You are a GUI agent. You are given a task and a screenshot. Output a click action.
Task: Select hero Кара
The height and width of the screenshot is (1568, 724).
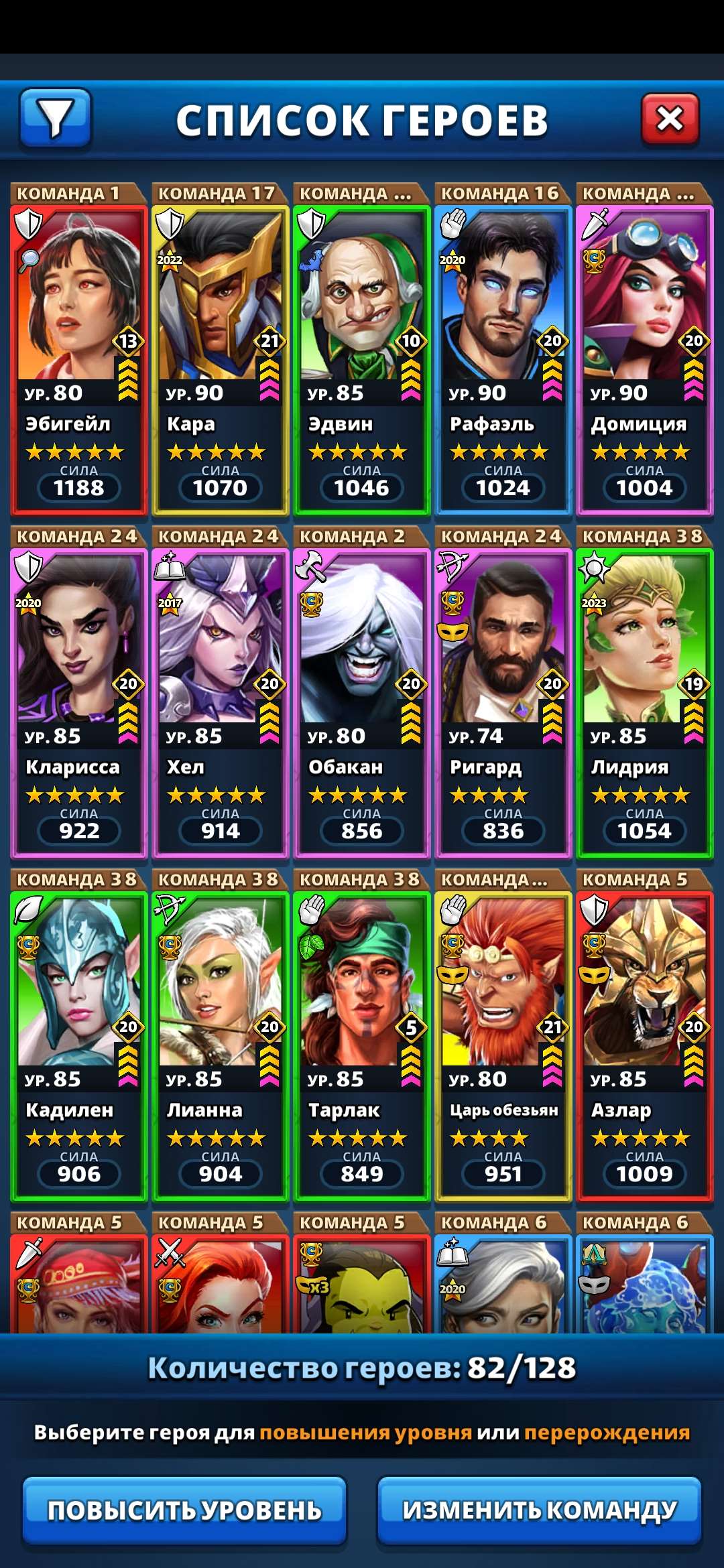point(220,361)
